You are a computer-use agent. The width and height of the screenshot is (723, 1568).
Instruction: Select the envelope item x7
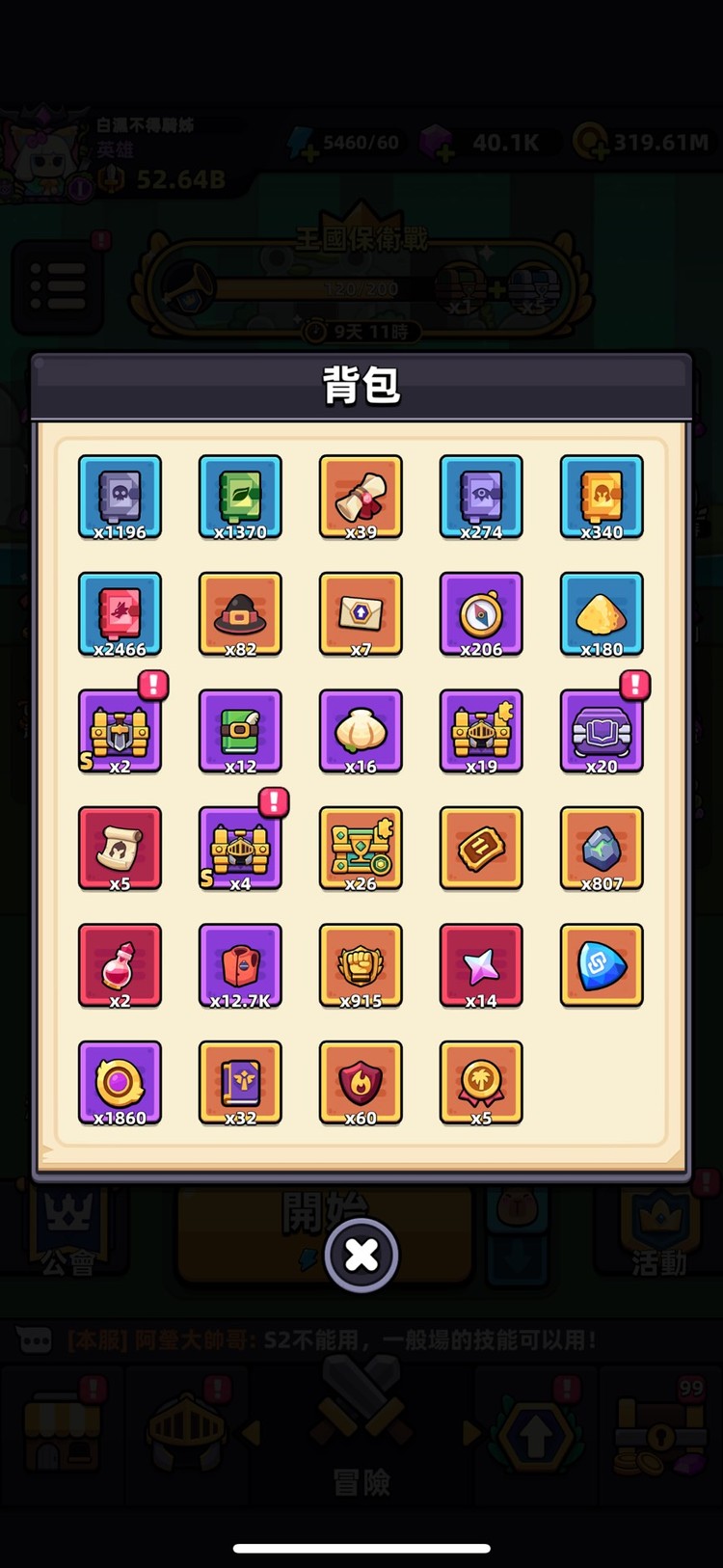pyautogui.click(x=361, y=614)
